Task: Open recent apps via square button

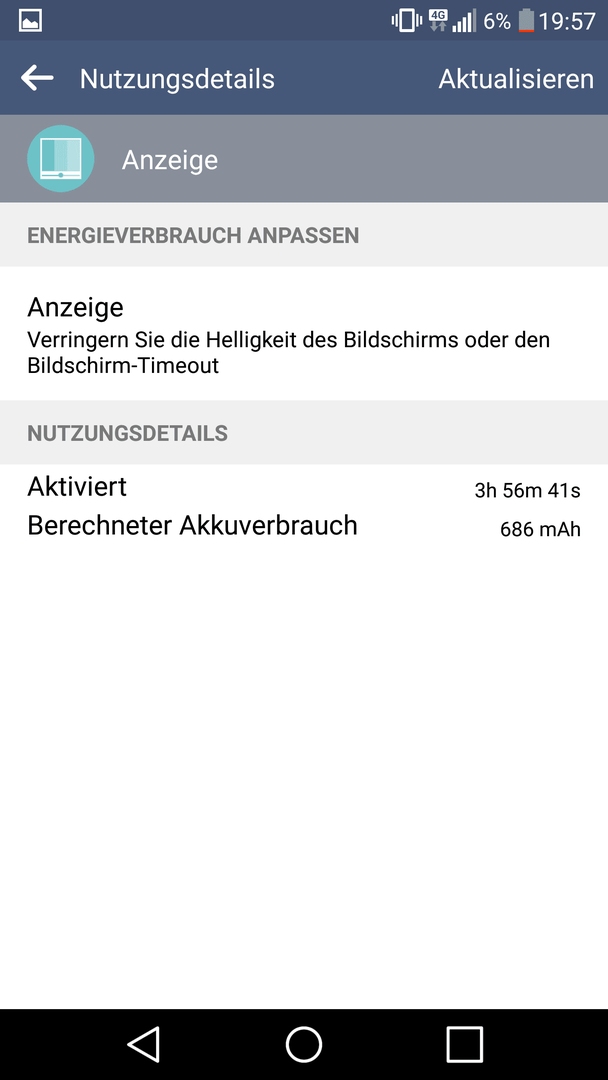Action: point(464,1044)
